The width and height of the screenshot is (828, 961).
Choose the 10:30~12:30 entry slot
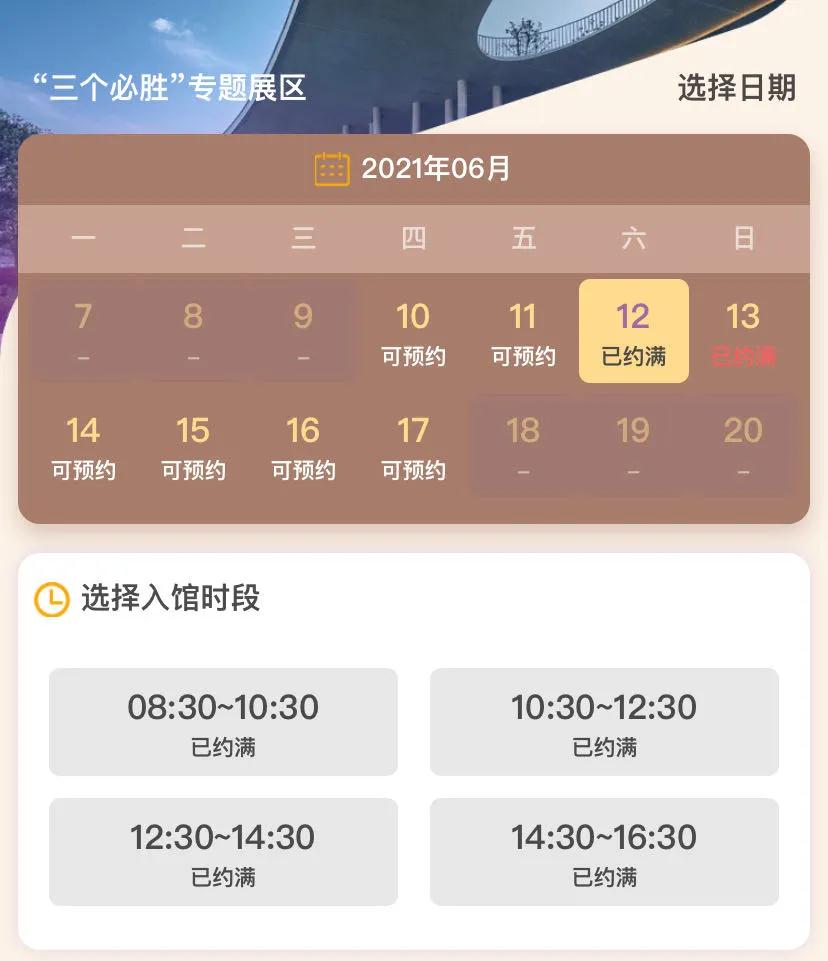click(x=604, y=721)
